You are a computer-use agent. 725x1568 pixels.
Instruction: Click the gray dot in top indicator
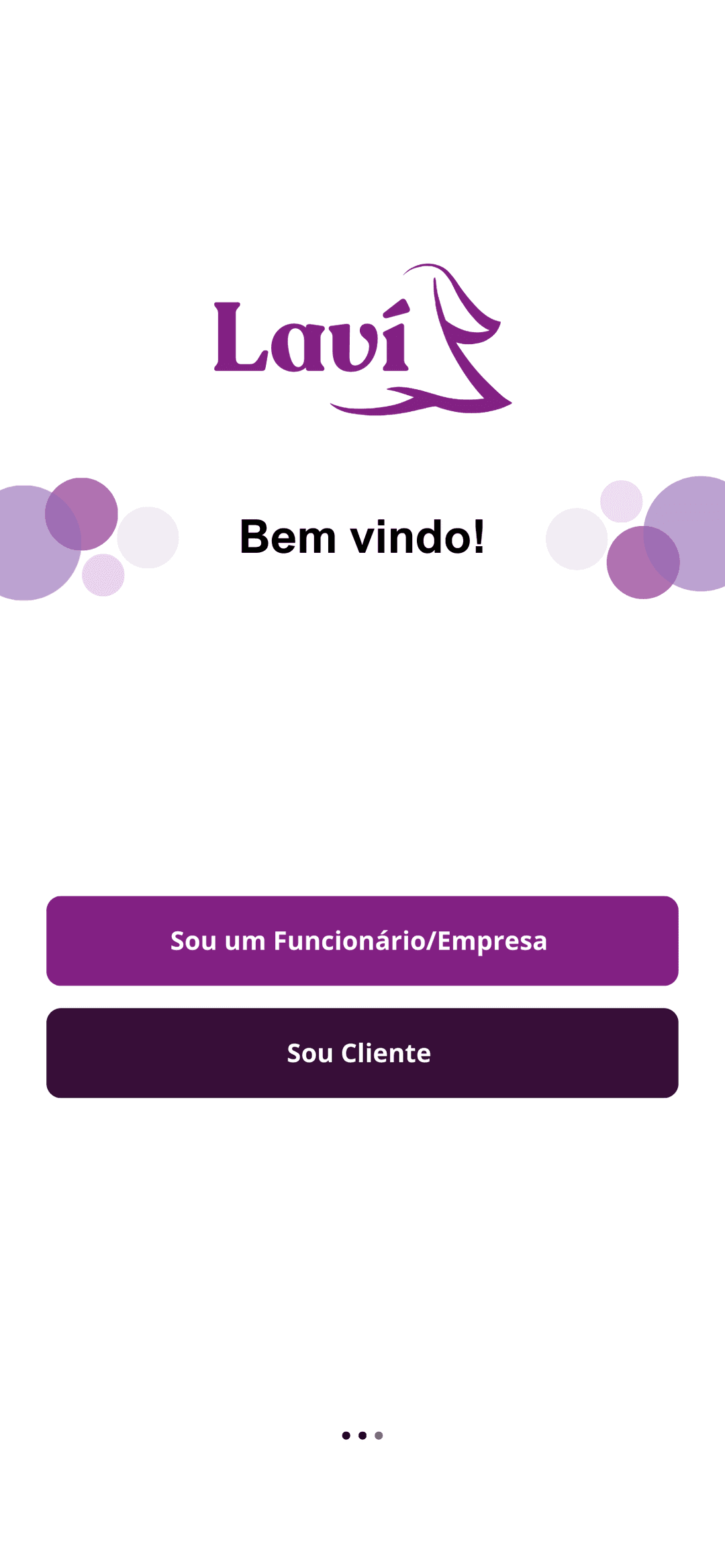pos(376,195)
